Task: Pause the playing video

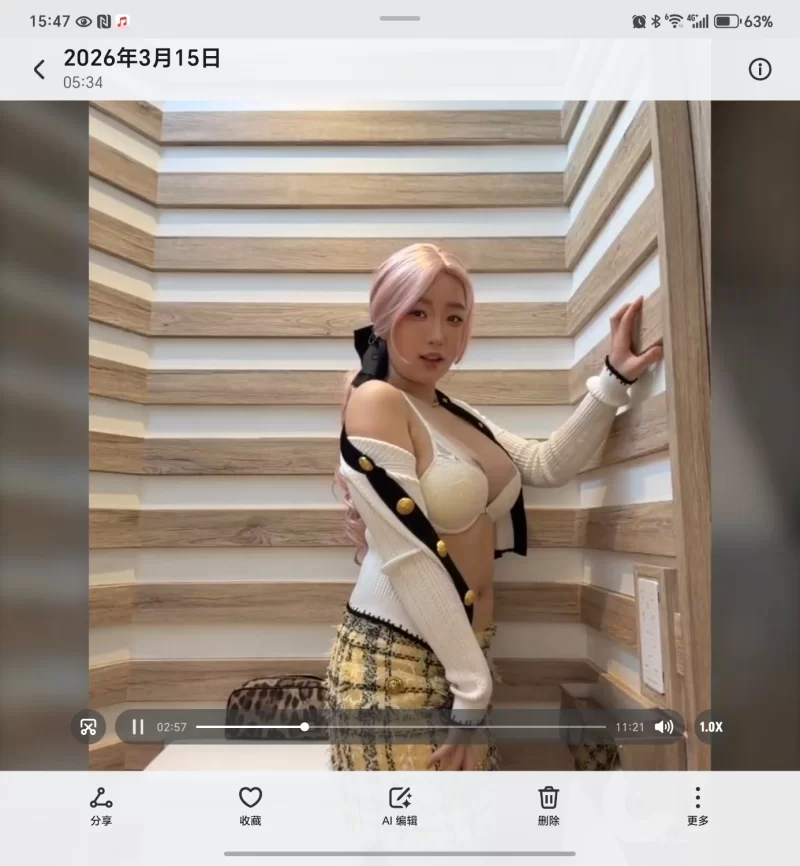Action: click(138, 727)
